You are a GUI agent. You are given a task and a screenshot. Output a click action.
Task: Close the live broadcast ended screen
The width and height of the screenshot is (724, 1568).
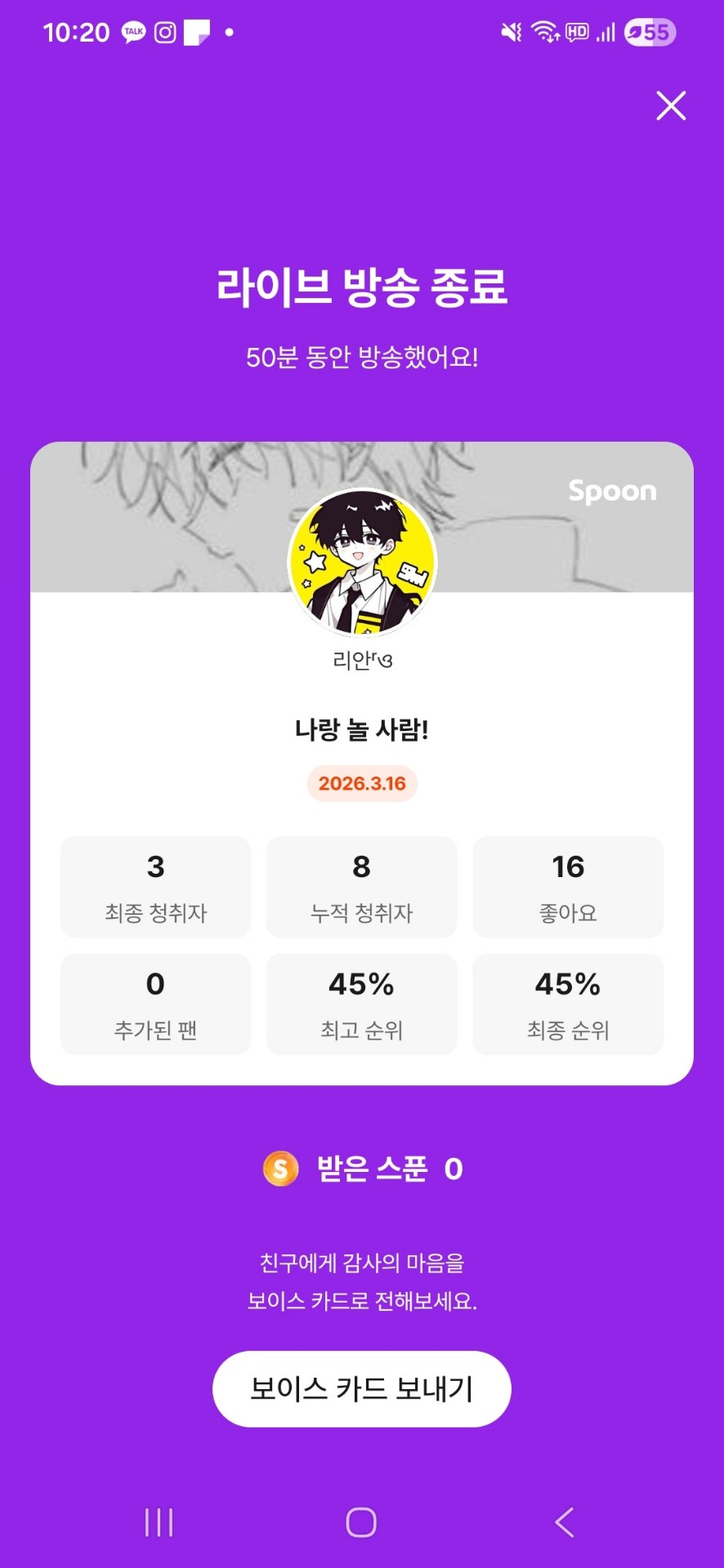[x=671, y=106]
